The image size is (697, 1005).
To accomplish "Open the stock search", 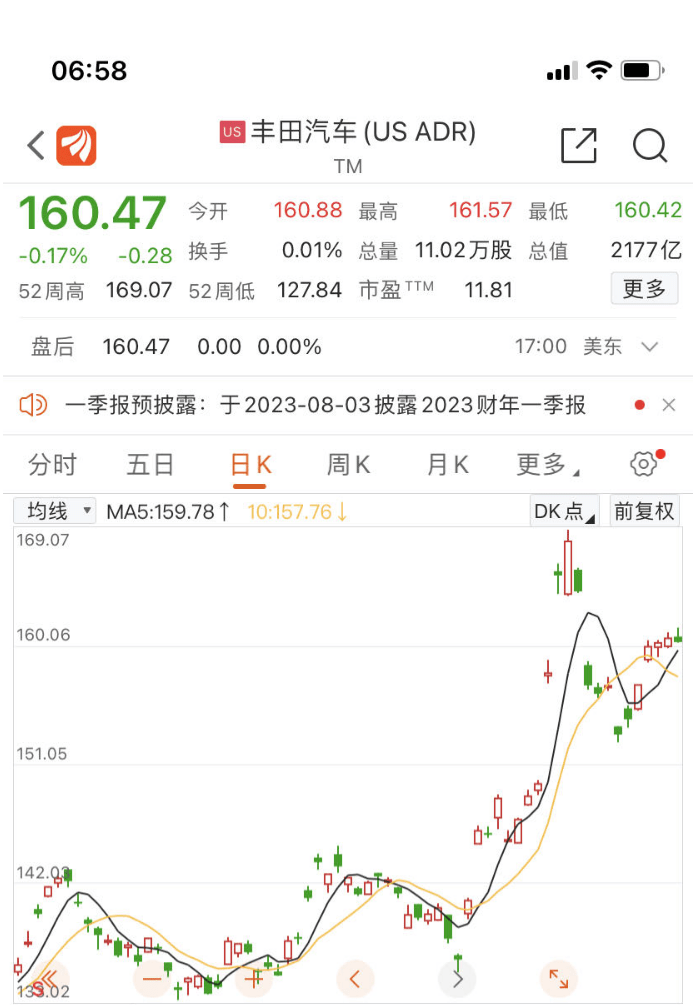I will coord(650,146).
